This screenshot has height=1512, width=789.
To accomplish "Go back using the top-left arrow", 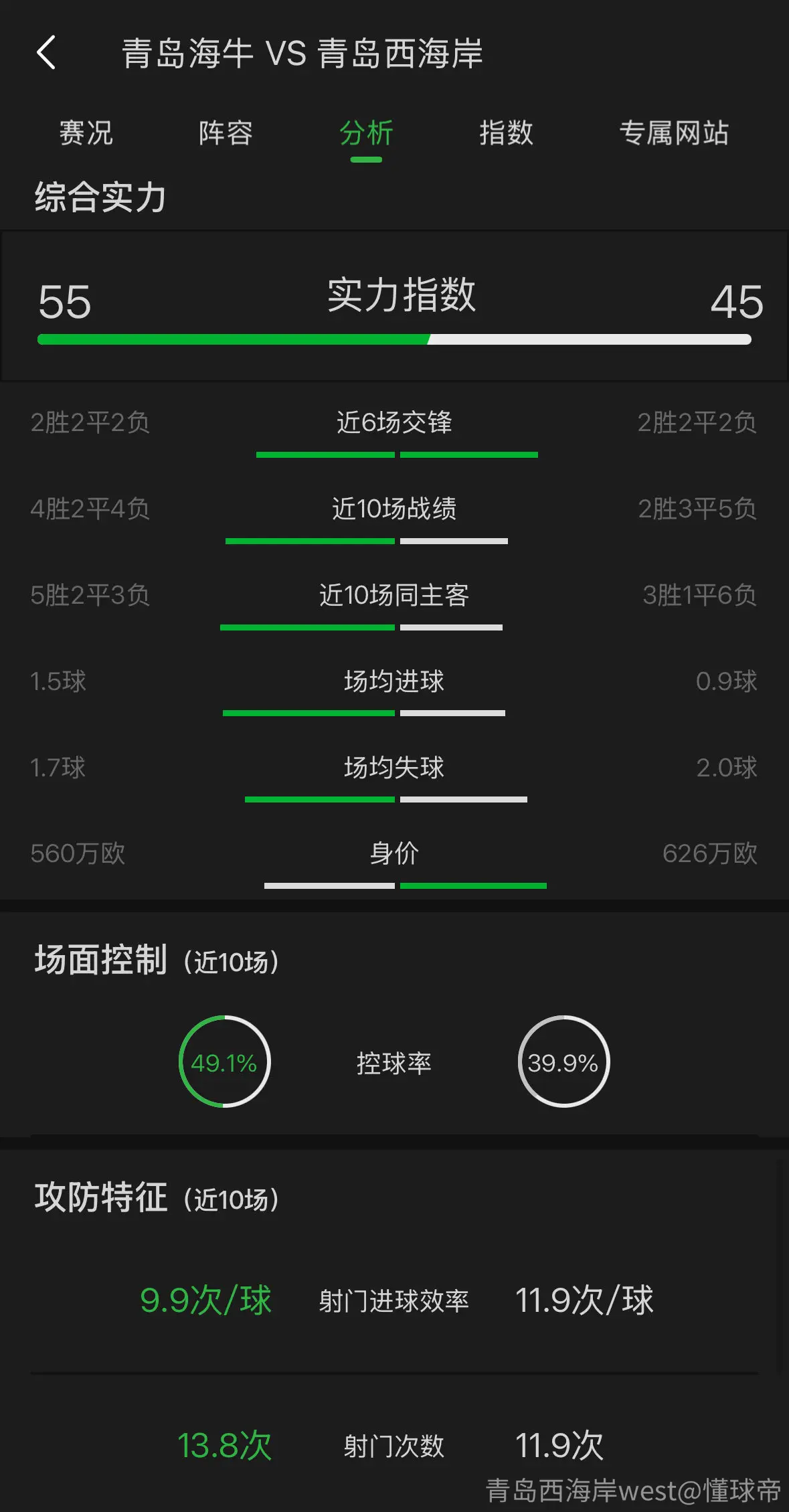I will click(46, 53).
